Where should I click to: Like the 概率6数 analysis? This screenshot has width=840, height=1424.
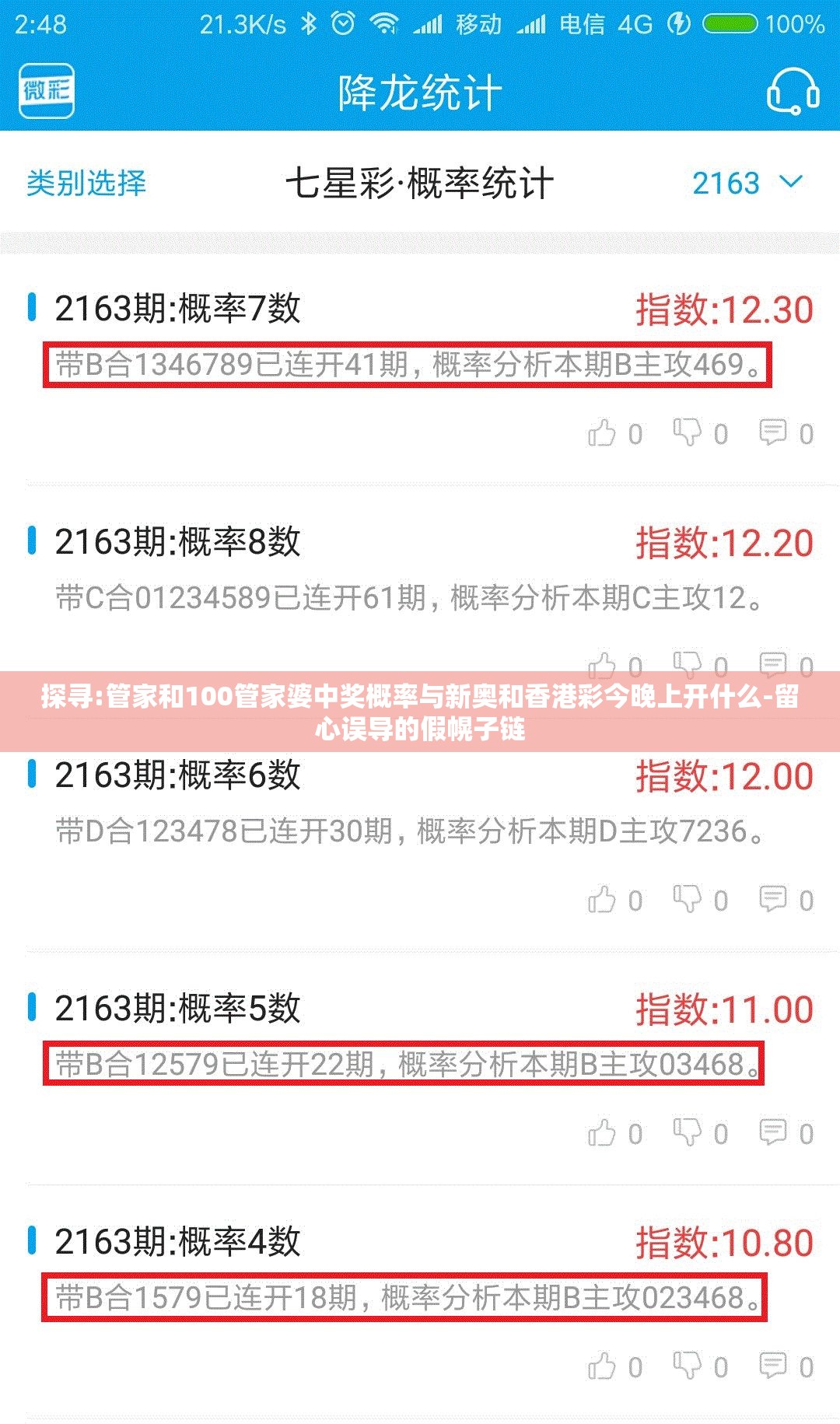click(x=603, y=900)
